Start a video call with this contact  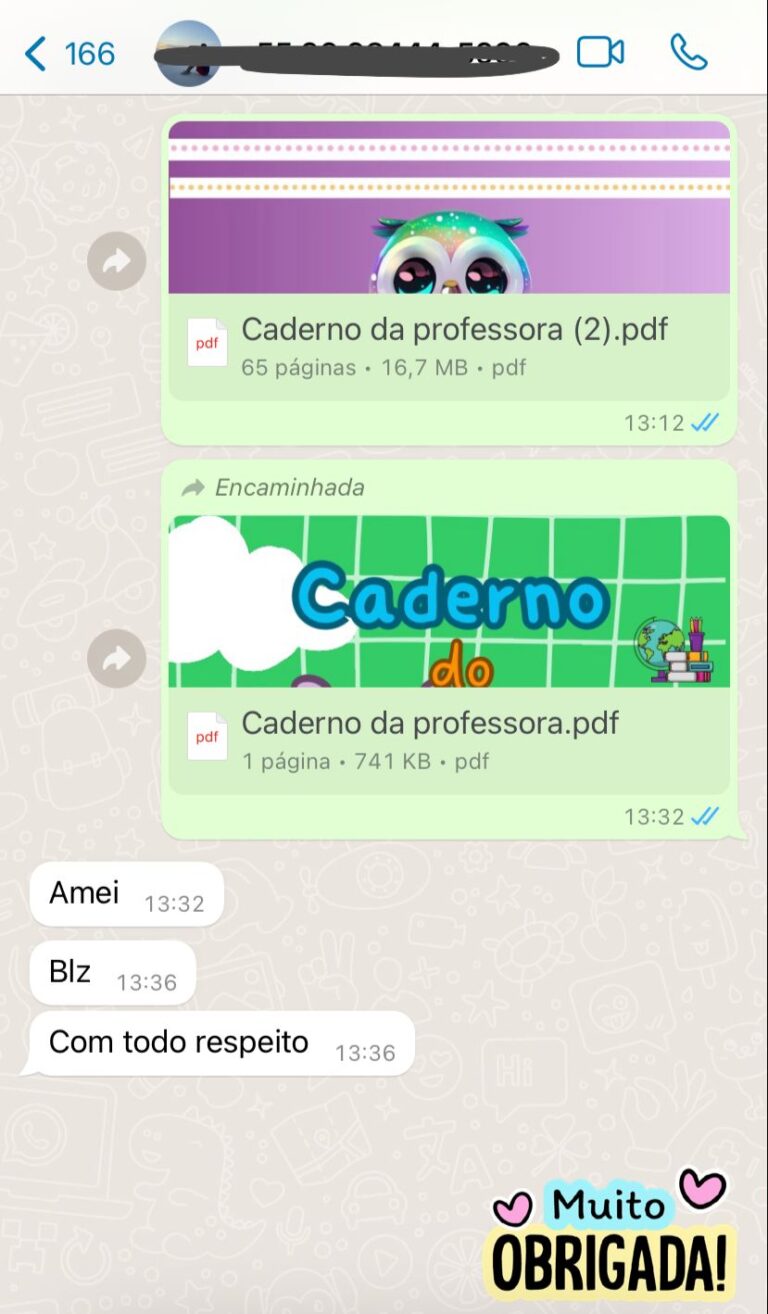click(600, 52)
